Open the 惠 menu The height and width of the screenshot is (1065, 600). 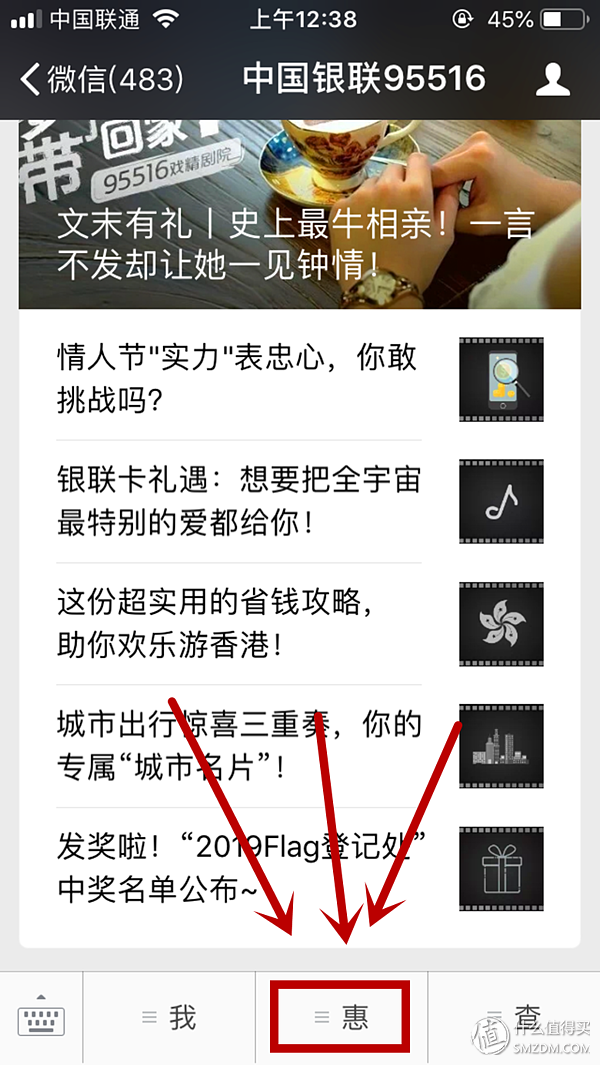[x=341, y=1017]
